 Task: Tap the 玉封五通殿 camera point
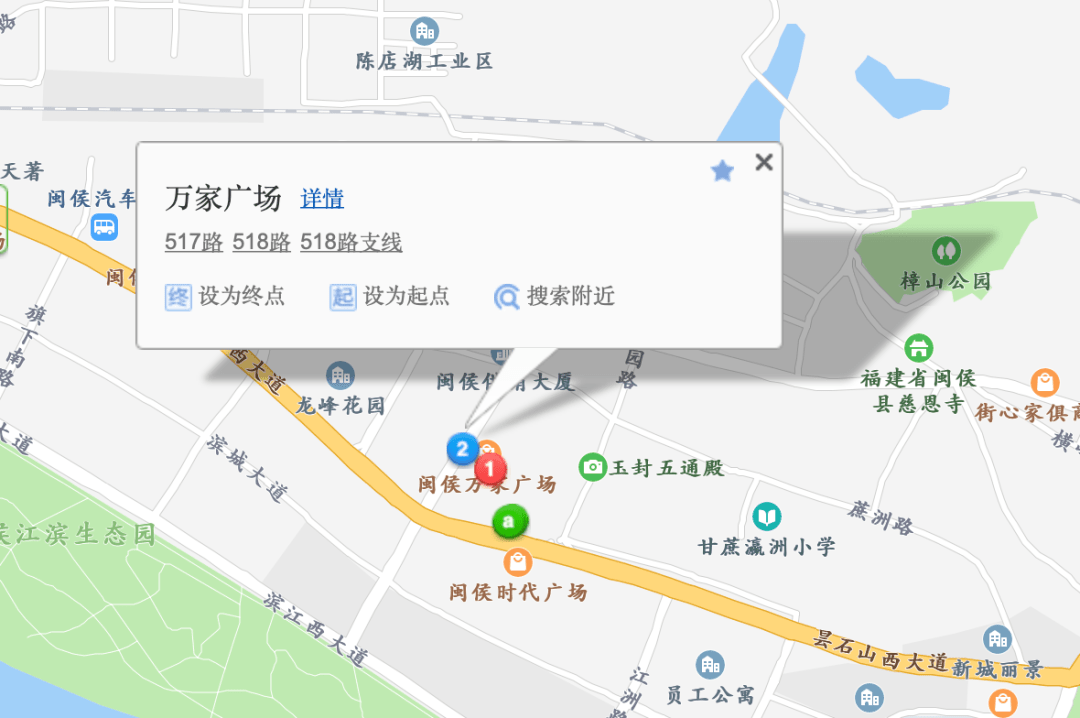pyautogui.click(x=593, y=466)
